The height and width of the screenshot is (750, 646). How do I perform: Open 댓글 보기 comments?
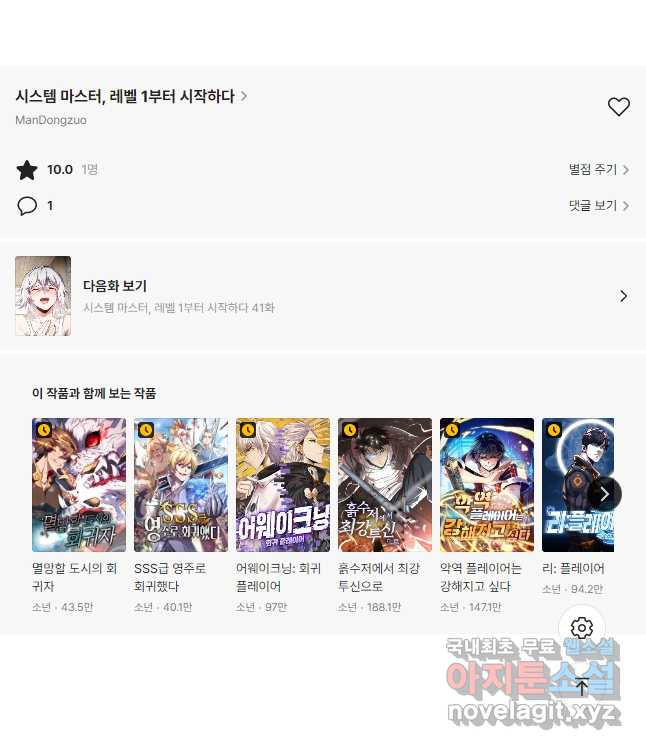pos(598,206)
